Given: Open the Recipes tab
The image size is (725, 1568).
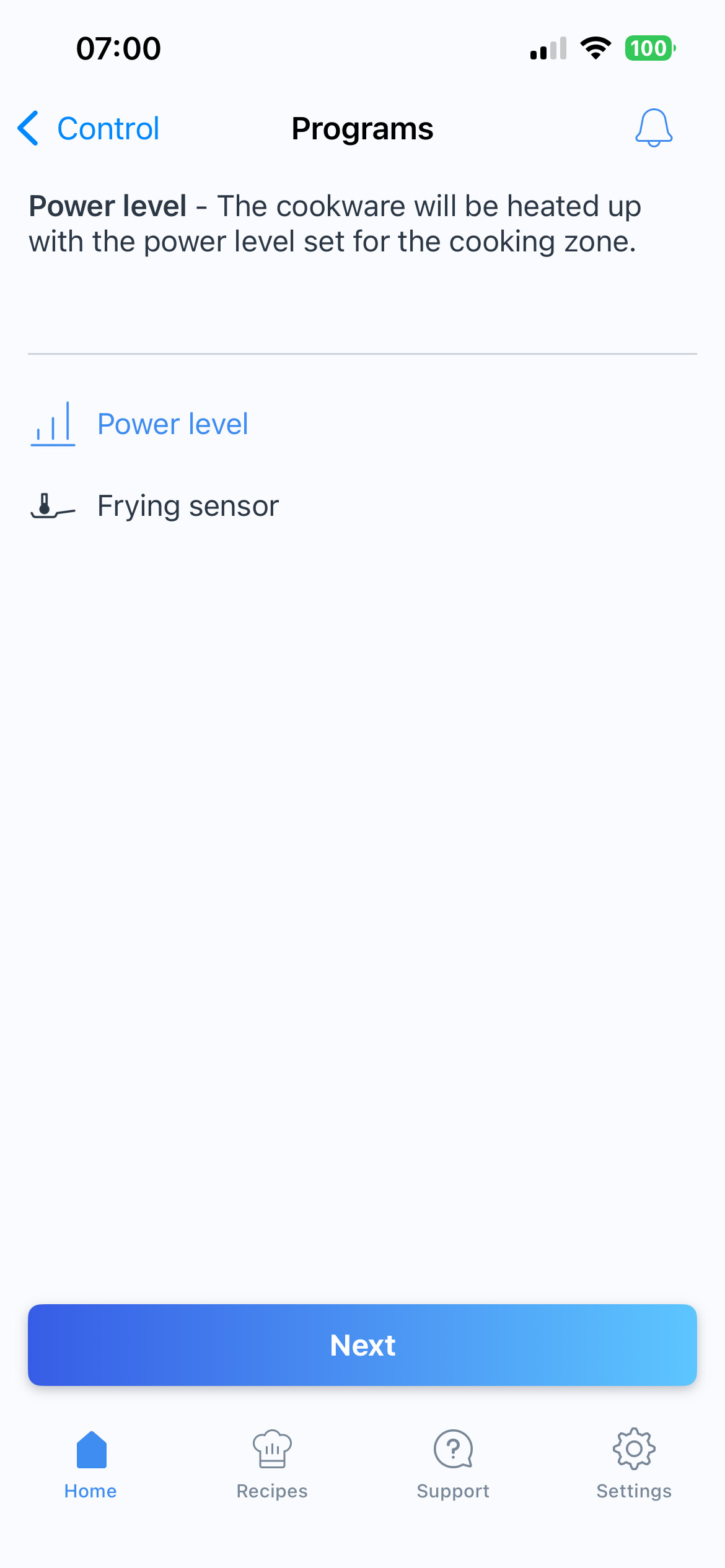Looking at the screenshot, I should click(x=272, y=1464).
